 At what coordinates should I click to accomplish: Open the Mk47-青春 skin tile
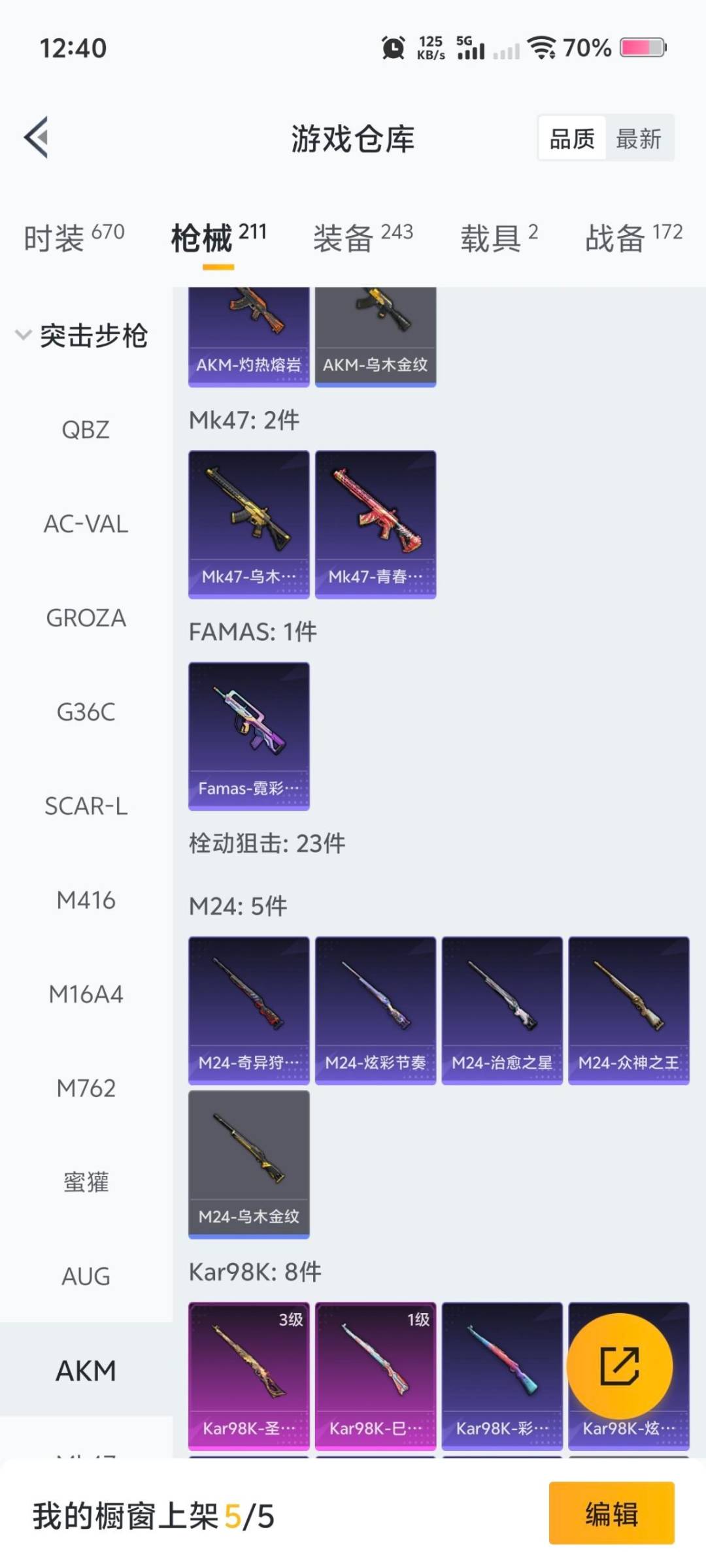click(375, 524)
